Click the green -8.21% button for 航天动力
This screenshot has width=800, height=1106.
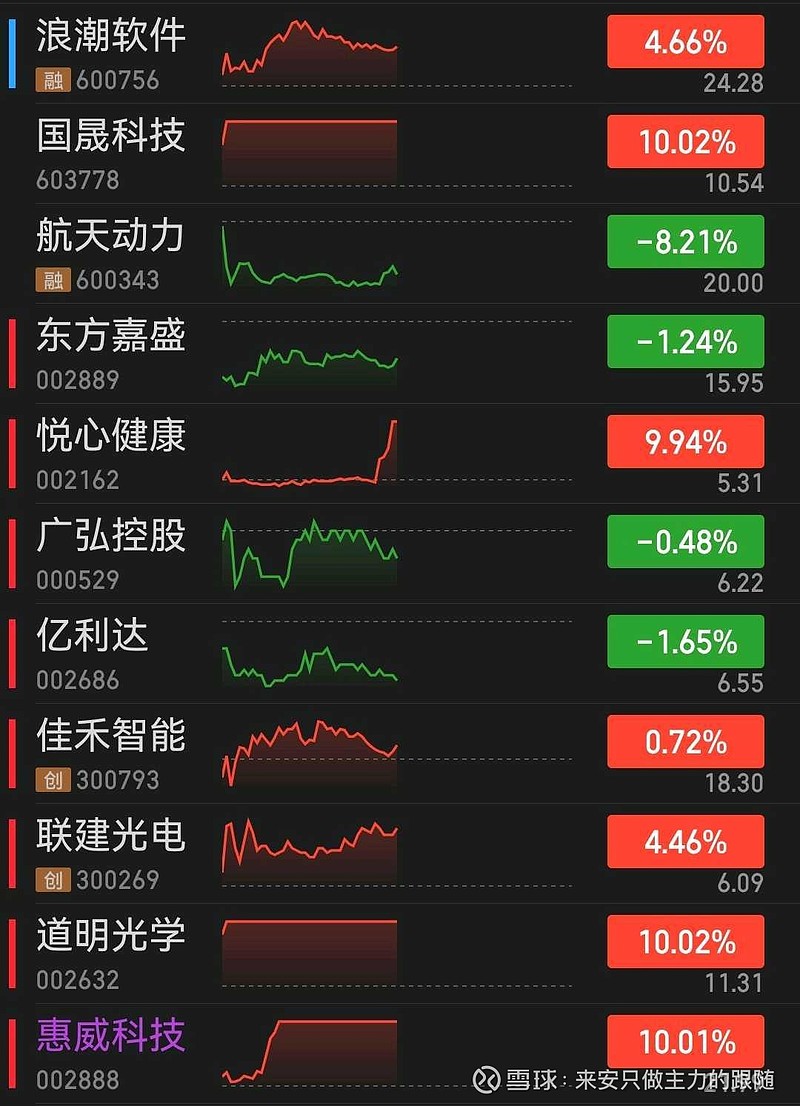point(684,241)
